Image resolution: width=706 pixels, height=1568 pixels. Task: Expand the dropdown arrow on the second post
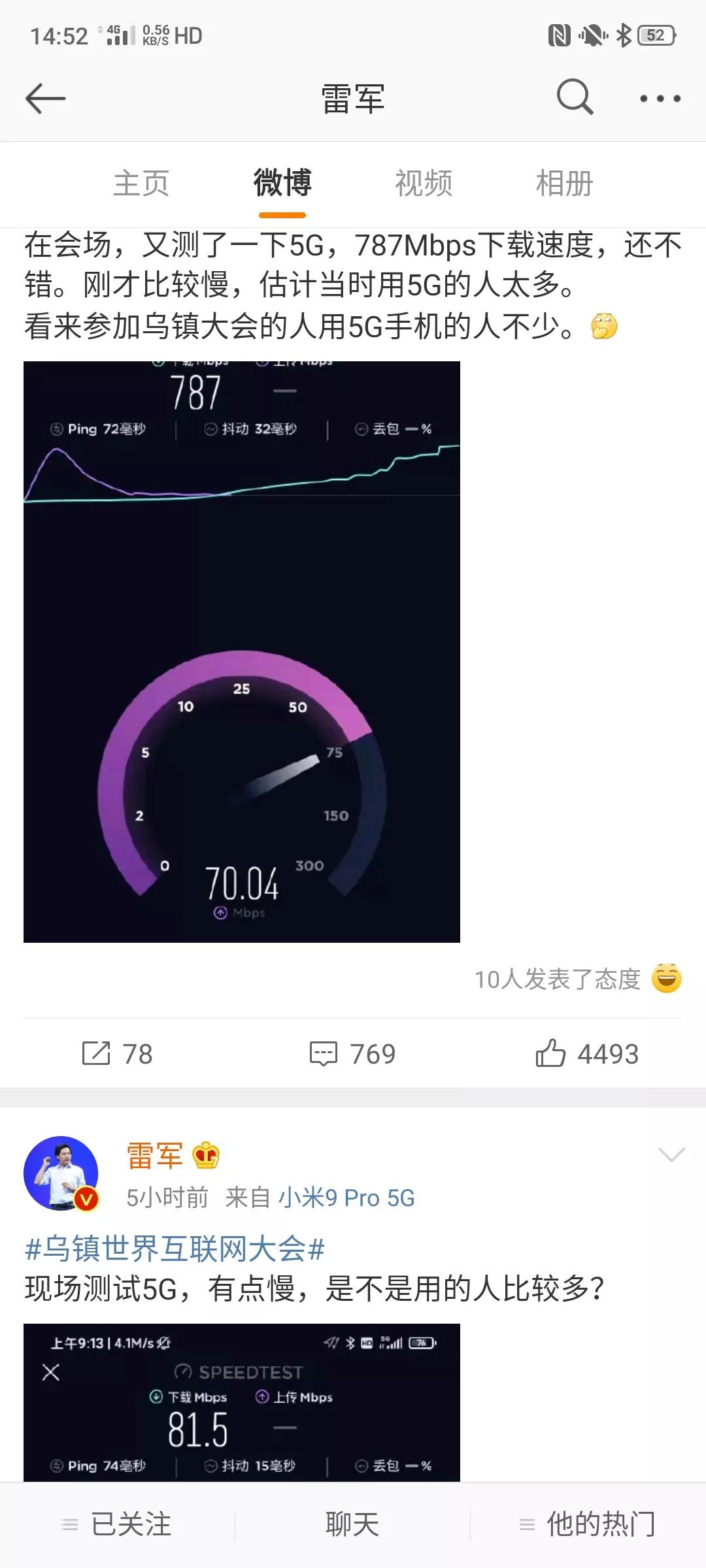point(671,1155)
